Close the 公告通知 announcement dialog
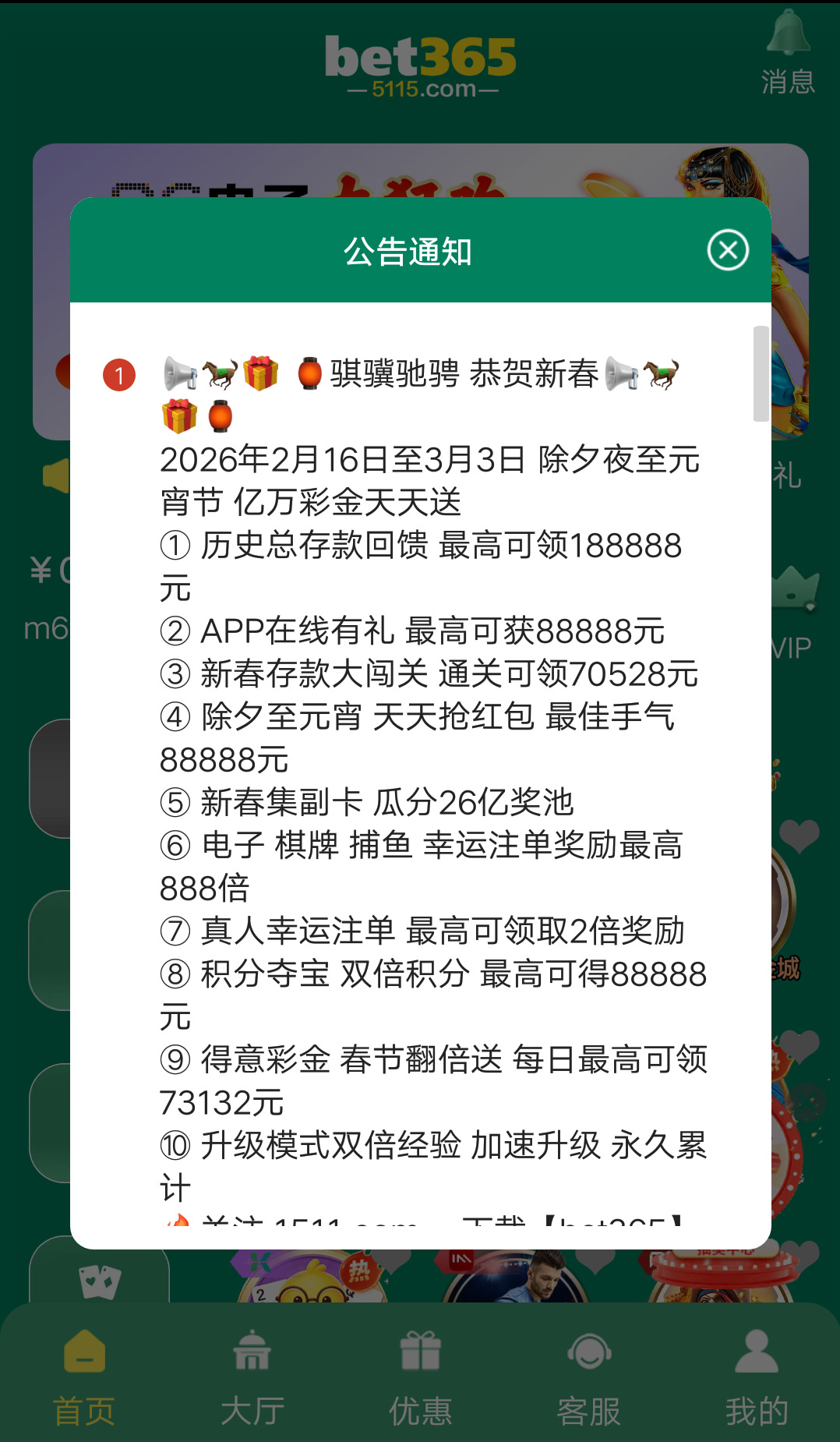The height and width of the screenshot is (1442, 840). point(728,250)
